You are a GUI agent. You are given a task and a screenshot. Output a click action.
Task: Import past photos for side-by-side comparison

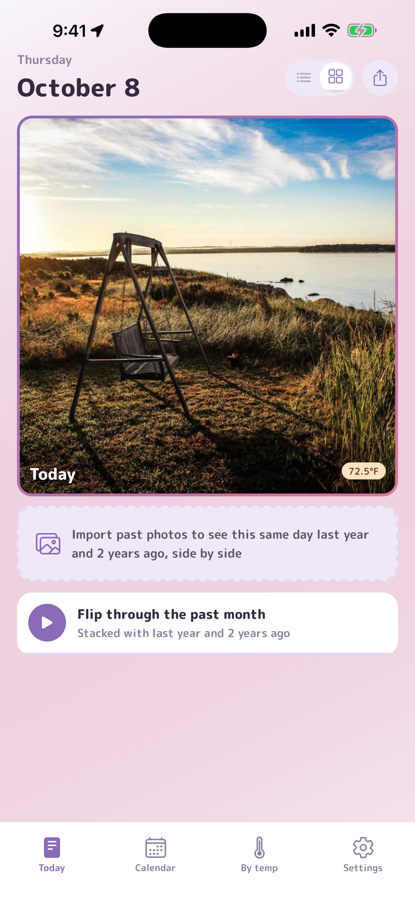pyautogui.click(x=208, y=544)
